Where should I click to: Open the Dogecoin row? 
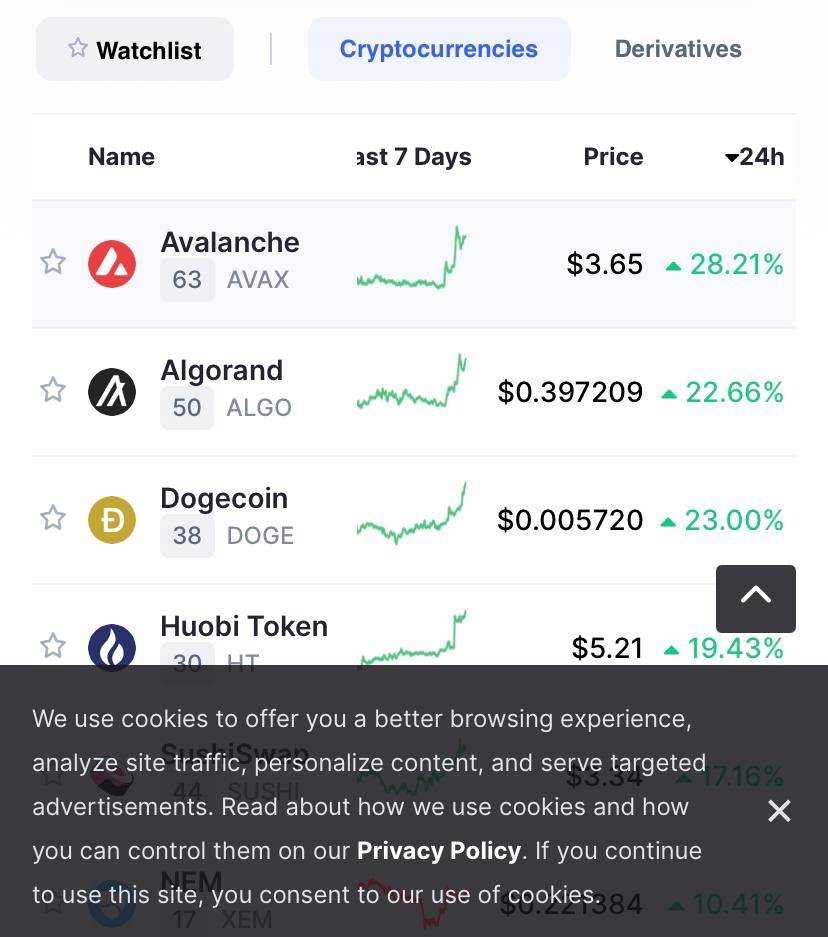[x=224, y=499]
